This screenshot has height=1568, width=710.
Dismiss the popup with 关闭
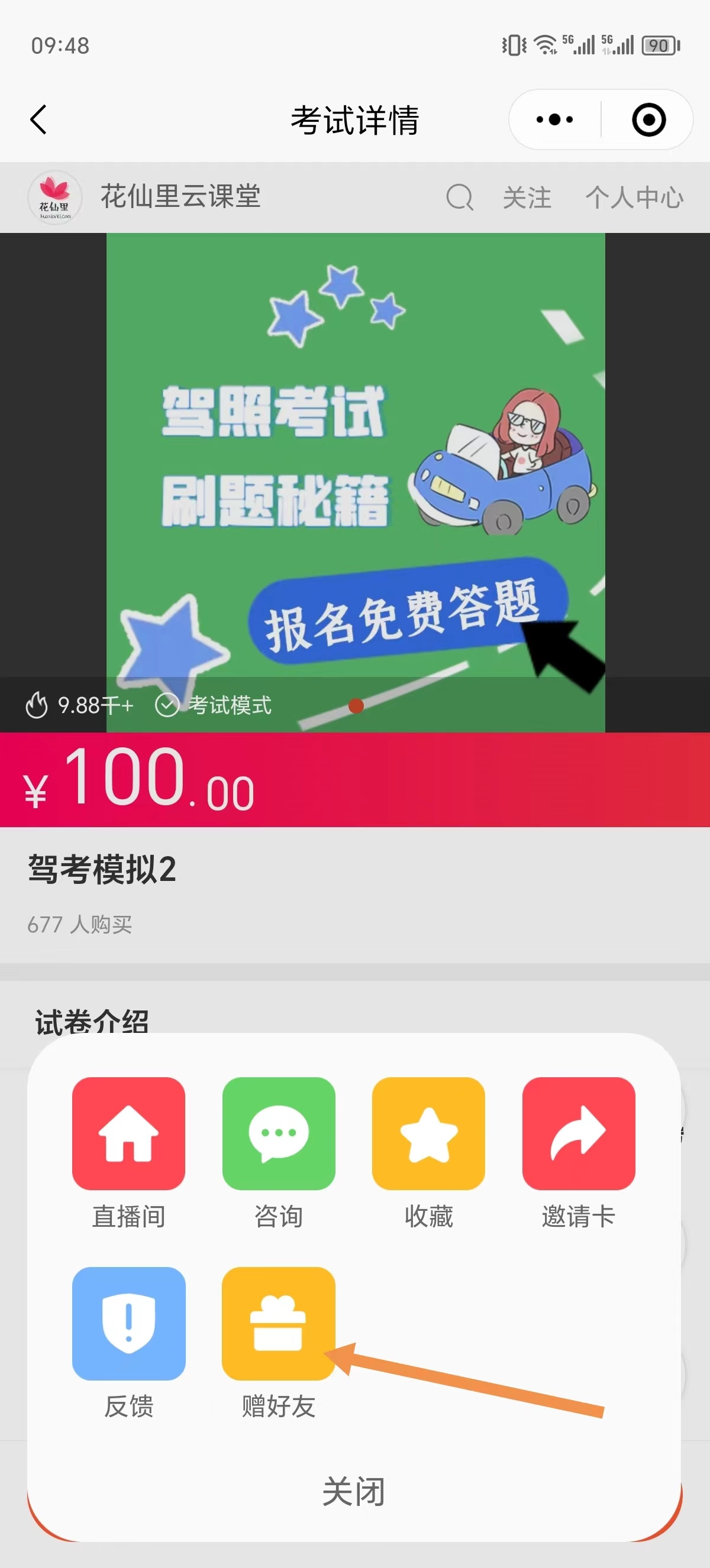click(x=354, y=1491)
